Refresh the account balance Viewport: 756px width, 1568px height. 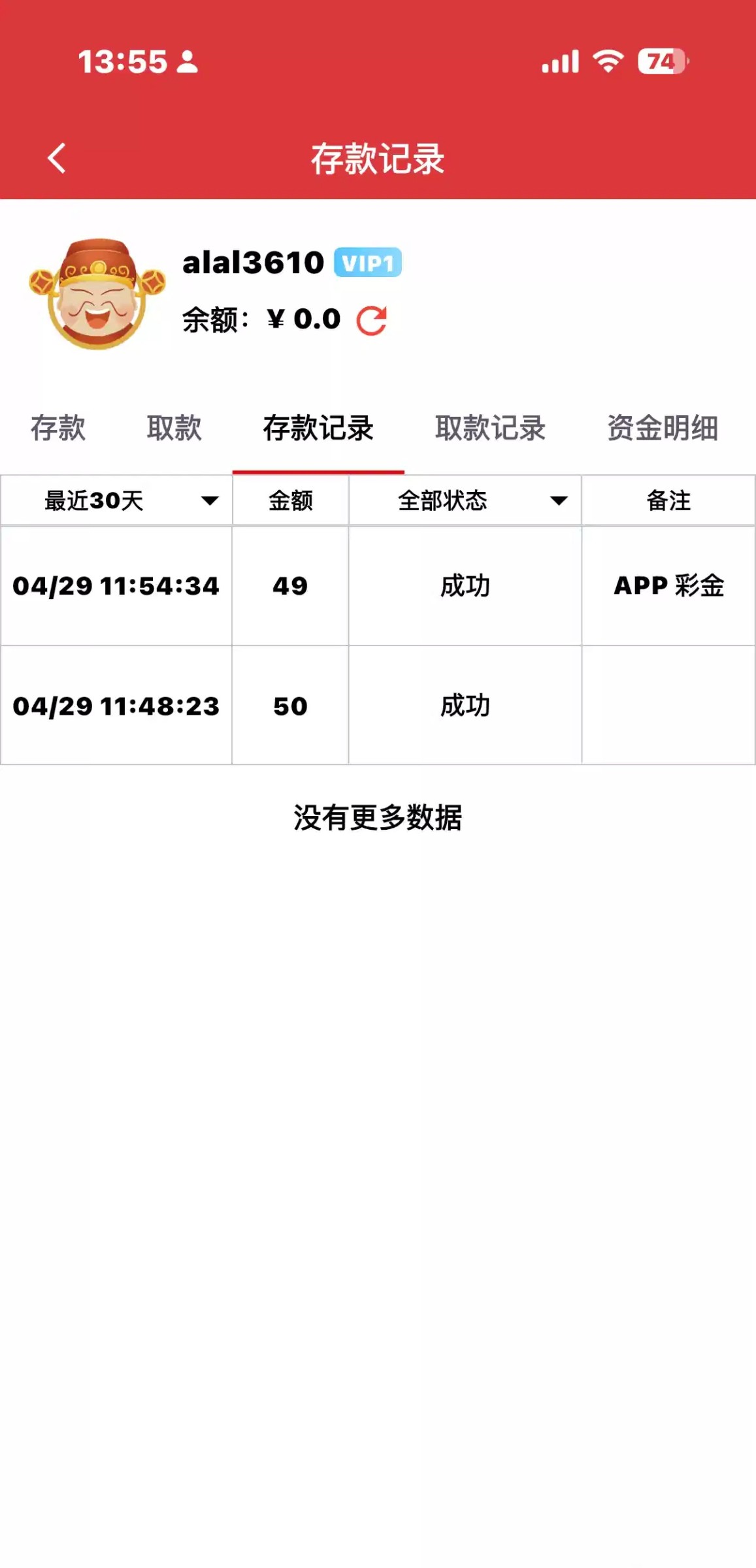point(371,320)
